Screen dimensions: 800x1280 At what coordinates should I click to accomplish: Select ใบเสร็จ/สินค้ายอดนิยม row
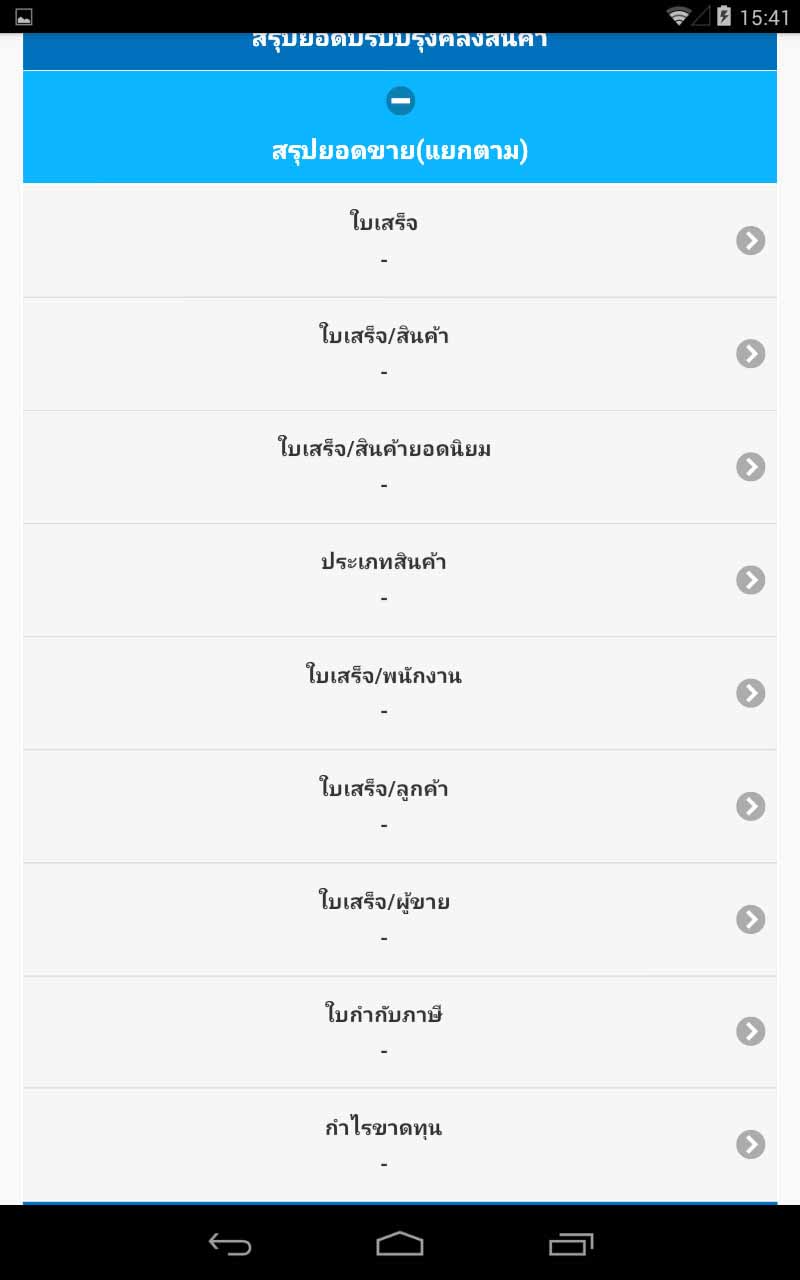[400, 467]
